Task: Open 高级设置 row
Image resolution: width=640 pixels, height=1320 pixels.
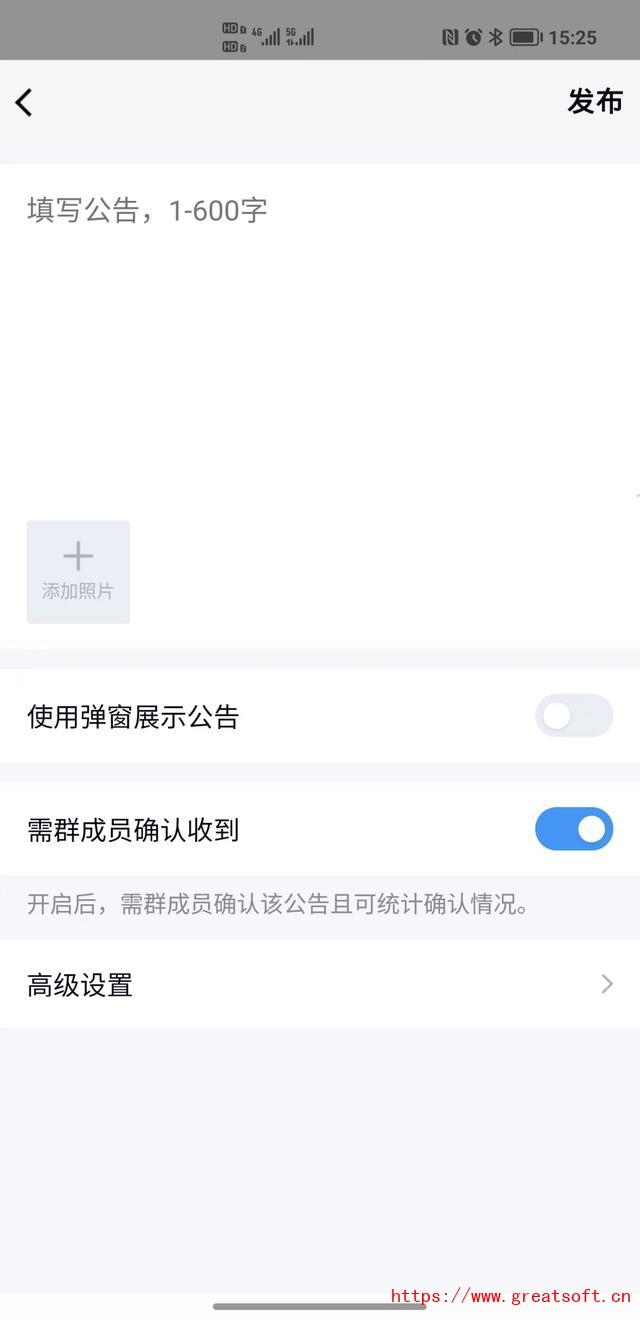Action: pyautogui.click(x=320, y=984)
